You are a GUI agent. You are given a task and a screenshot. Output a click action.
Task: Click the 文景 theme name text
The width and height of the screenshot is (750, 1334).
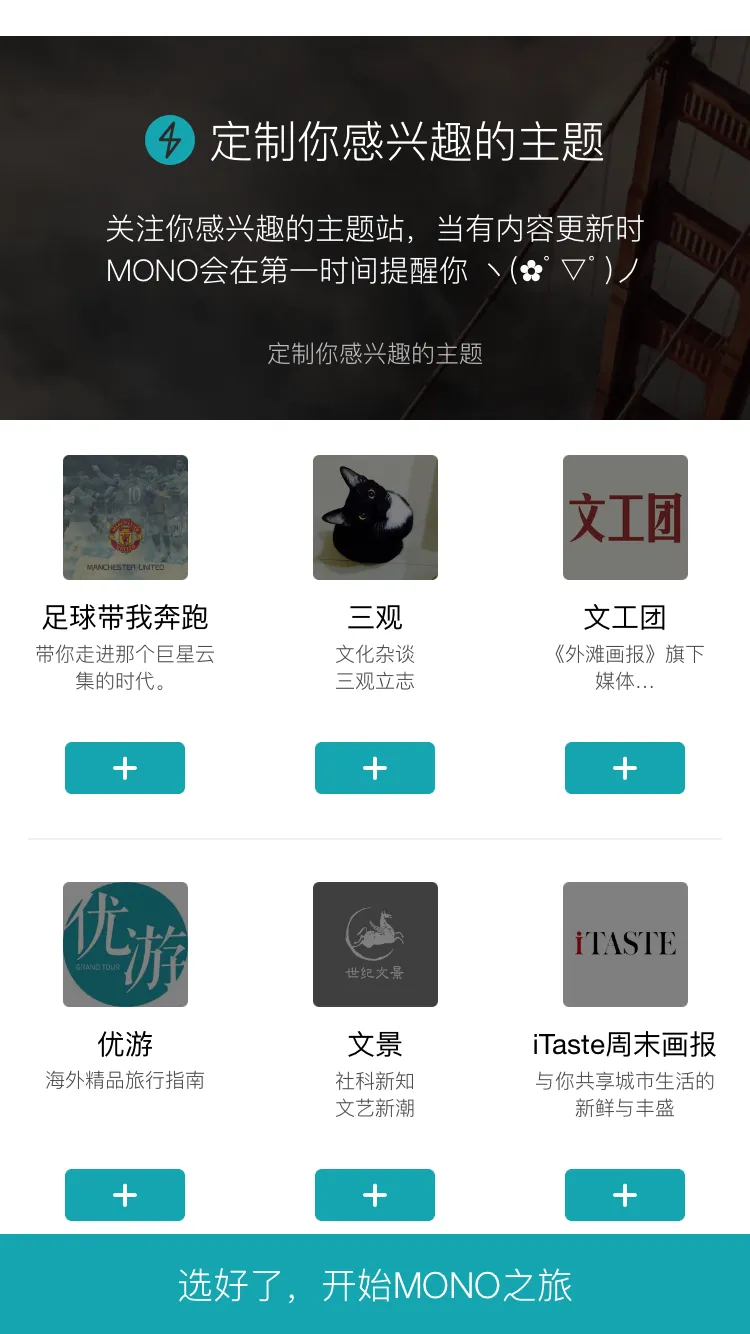374,1044
